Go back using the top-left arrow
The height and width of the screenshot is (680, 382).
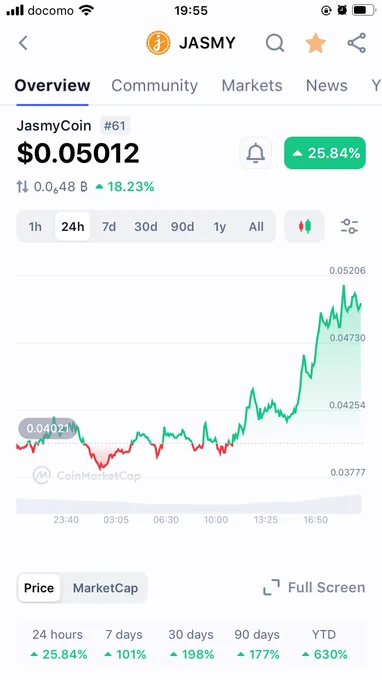23,43
